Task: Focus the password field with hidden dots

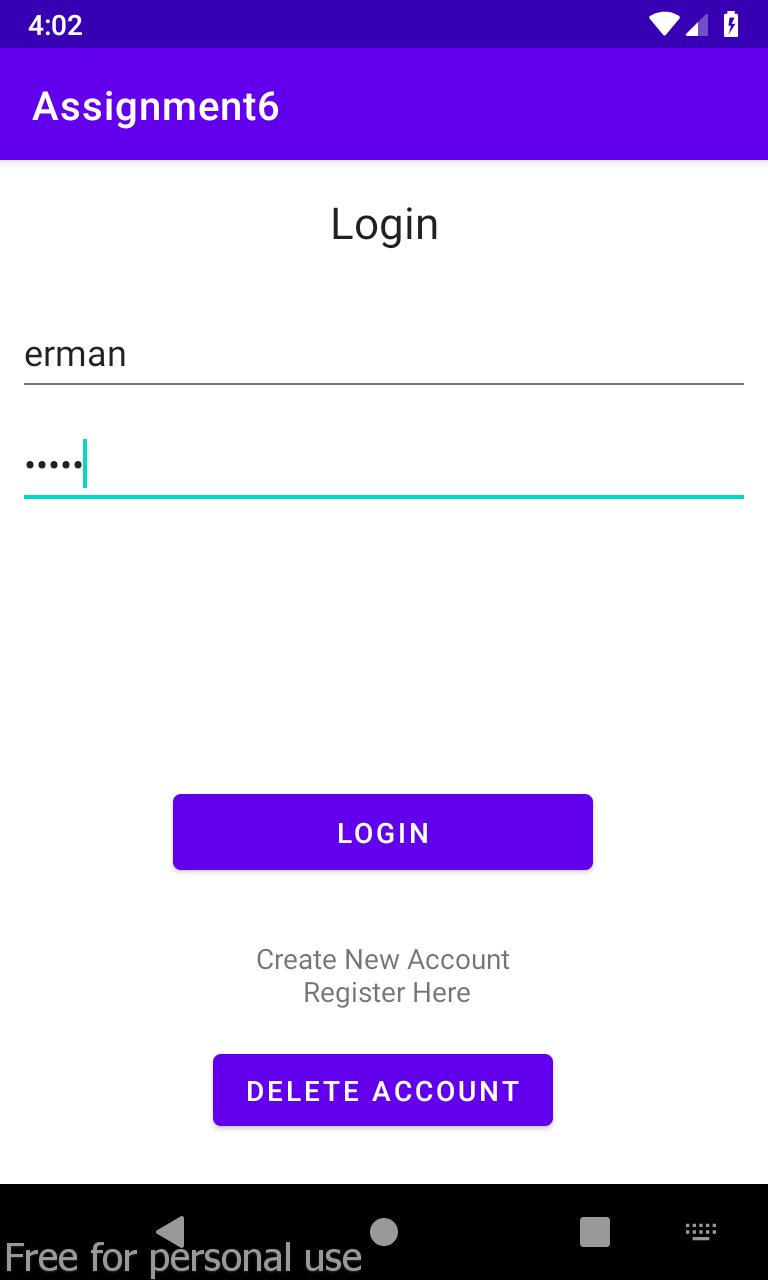Action: (383, 463)
